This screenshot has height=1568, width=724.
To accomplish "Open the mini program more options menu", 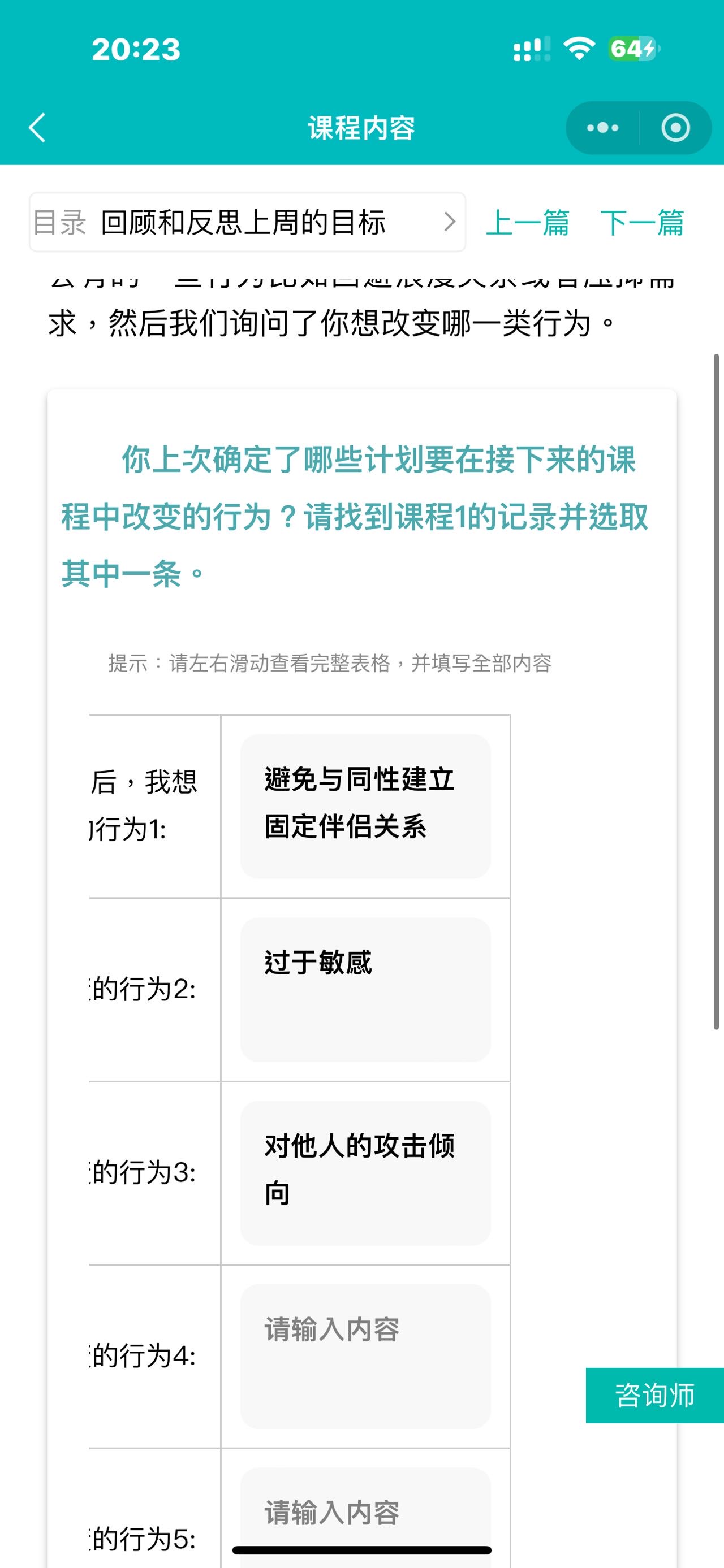I will [602, 128].
